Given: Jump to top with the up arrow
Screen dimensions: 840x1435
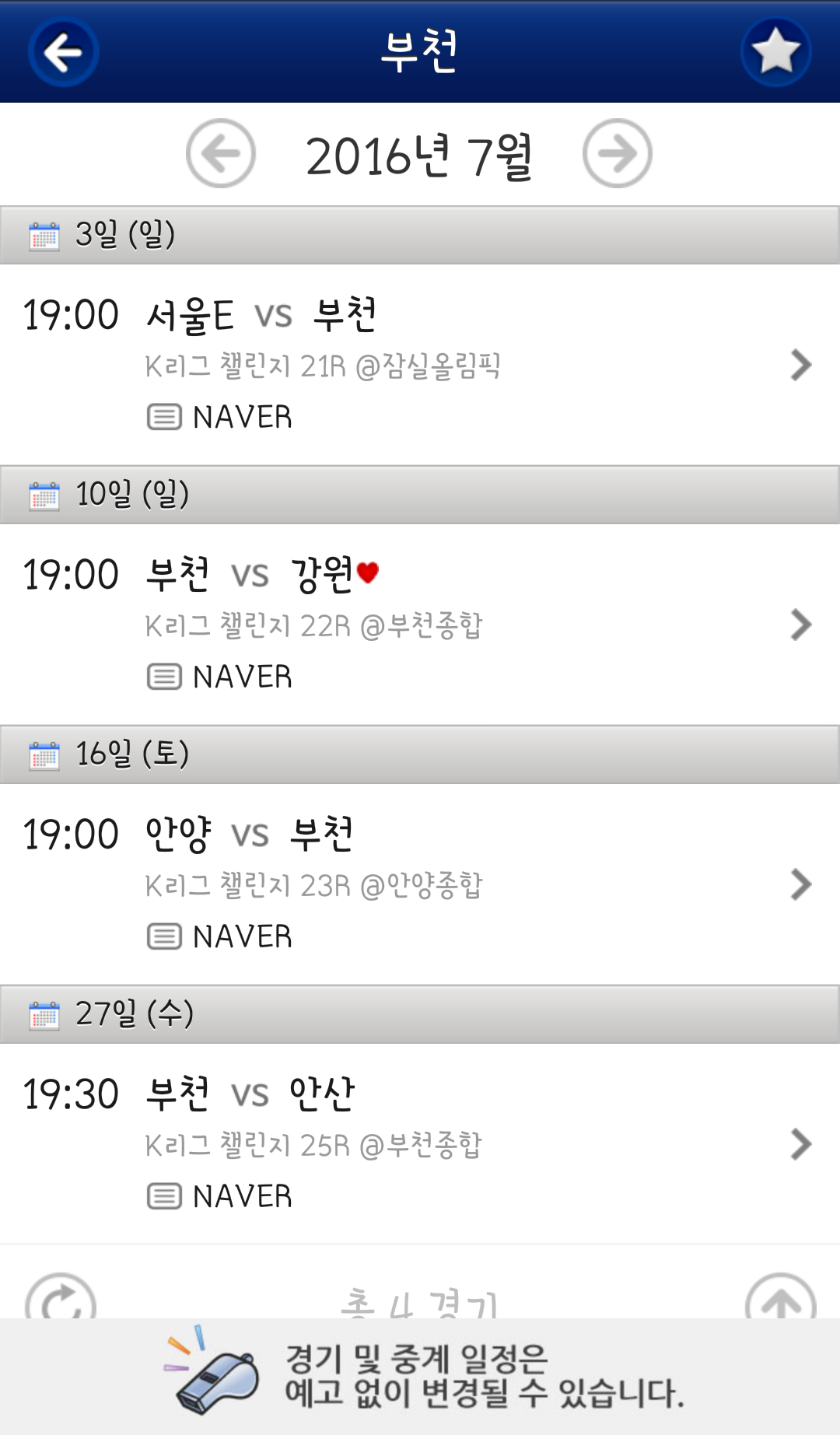Looking at the screenshot, I should (x=780, y=1300).
